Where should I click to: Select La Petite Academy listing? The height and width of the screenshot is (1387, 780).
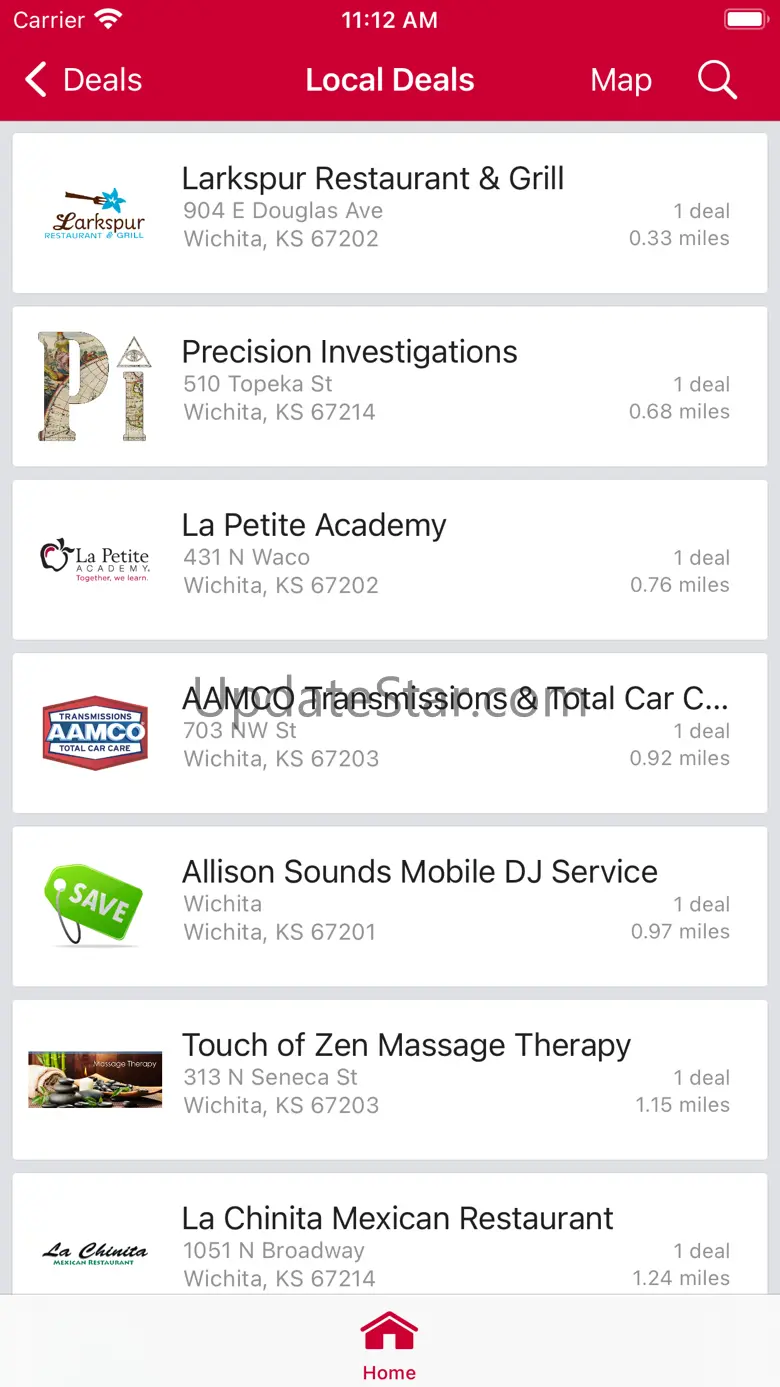[x=389, y=559]
